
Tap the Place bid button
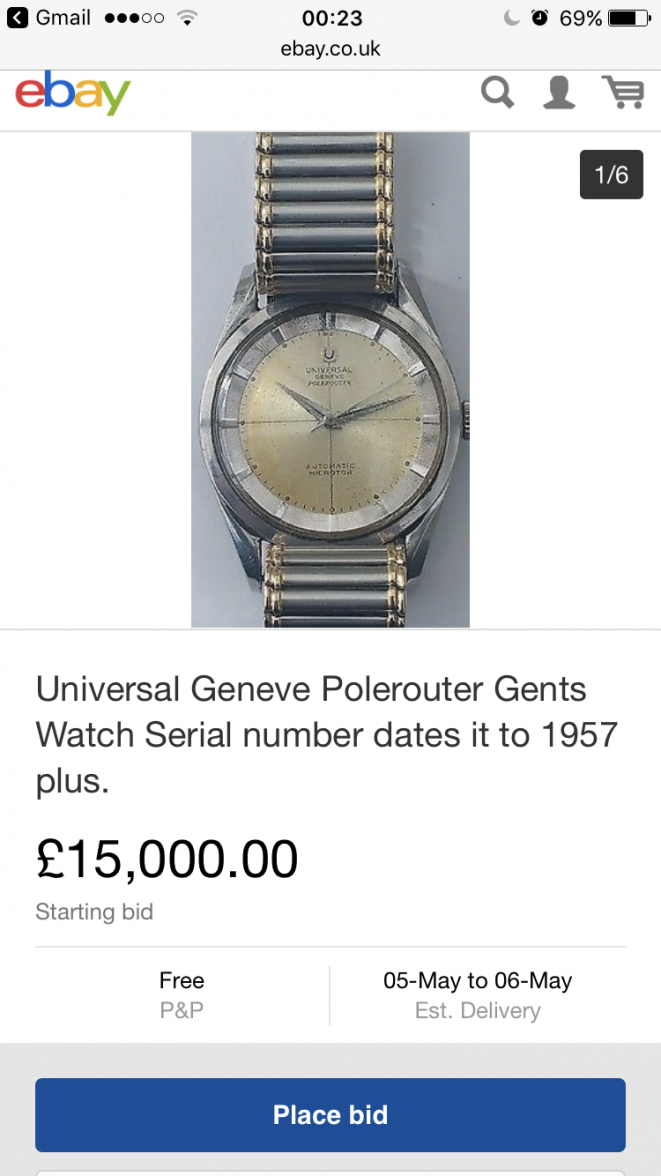330,1115
